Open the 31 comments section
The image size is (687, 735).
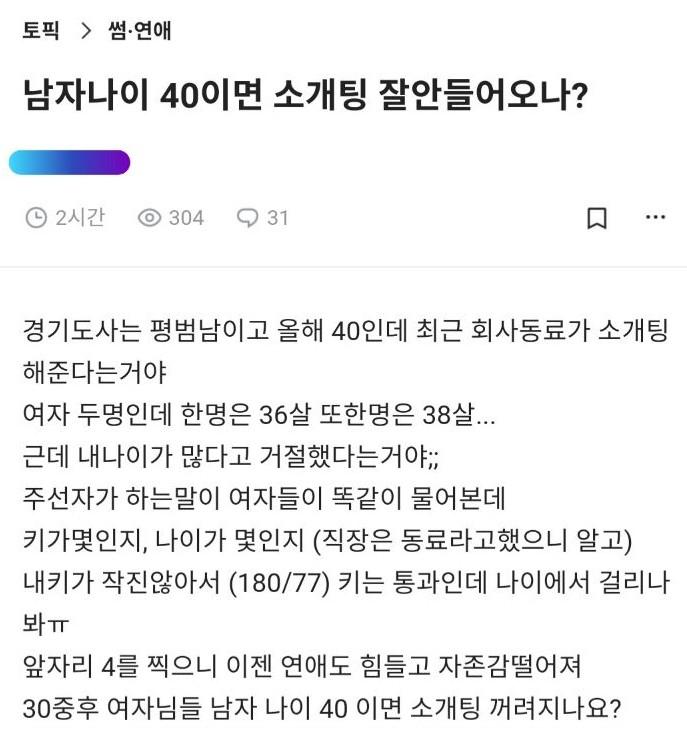[263, 217]
